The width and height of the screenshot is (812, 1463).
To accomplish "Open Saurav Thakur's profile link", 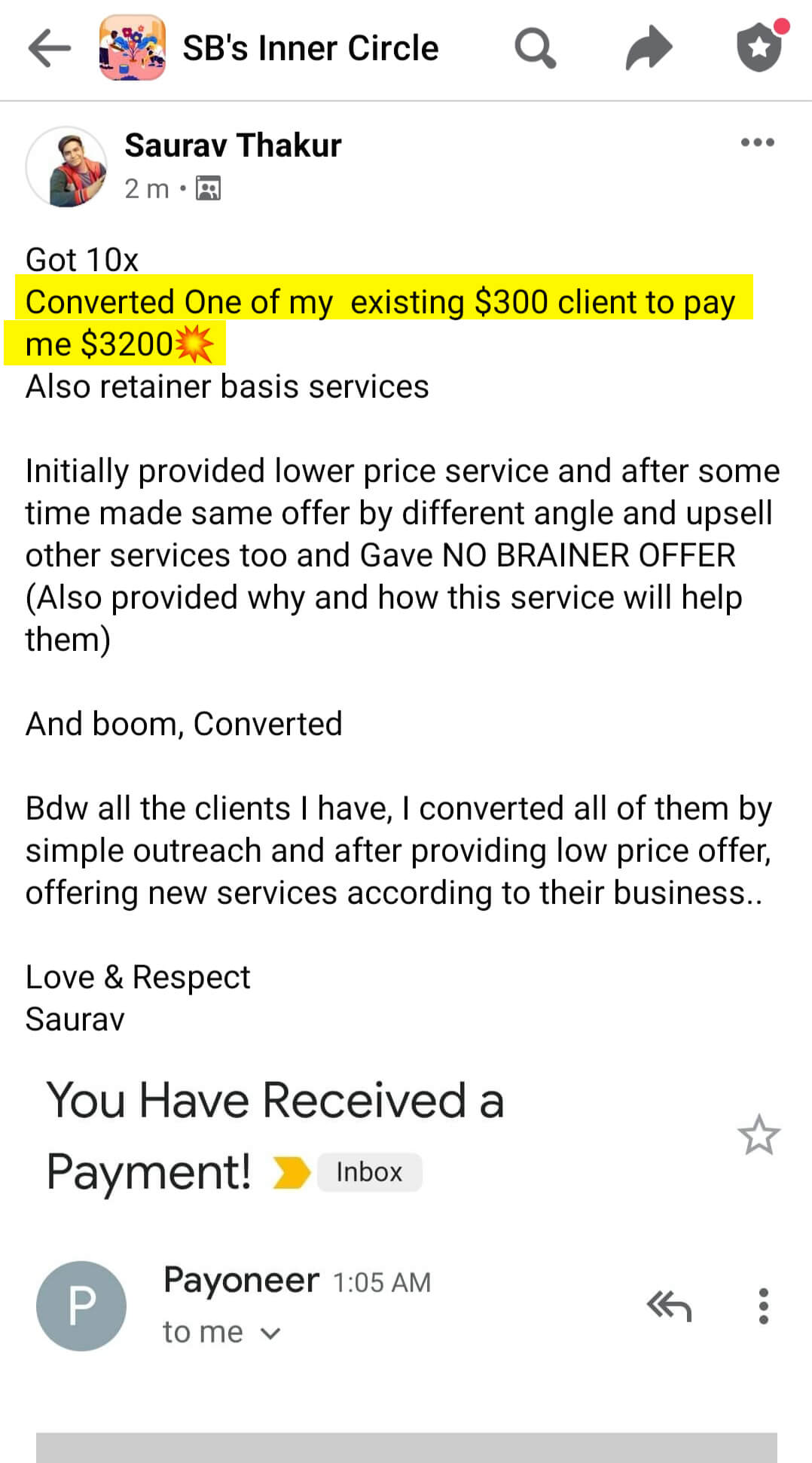I will click(x=234, y=145).
